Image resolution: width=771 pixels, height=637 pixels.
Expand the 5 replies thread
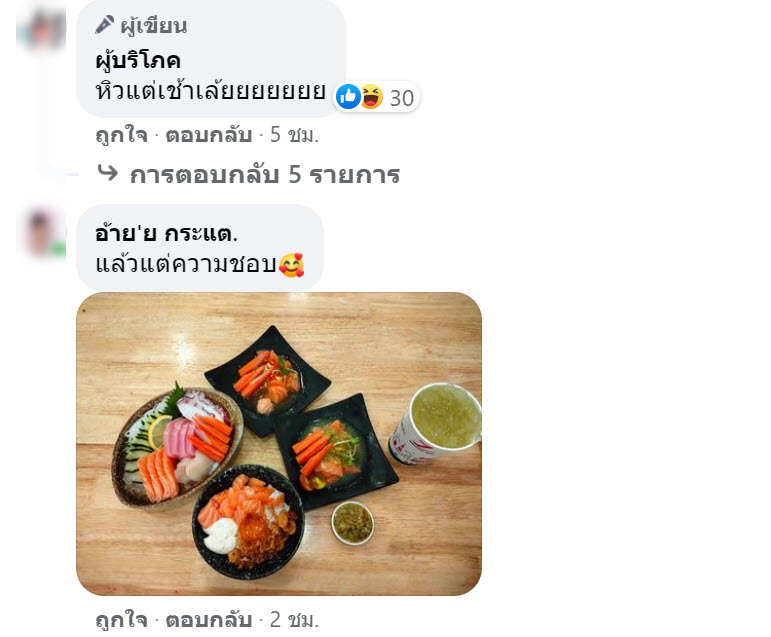(264, 175)
